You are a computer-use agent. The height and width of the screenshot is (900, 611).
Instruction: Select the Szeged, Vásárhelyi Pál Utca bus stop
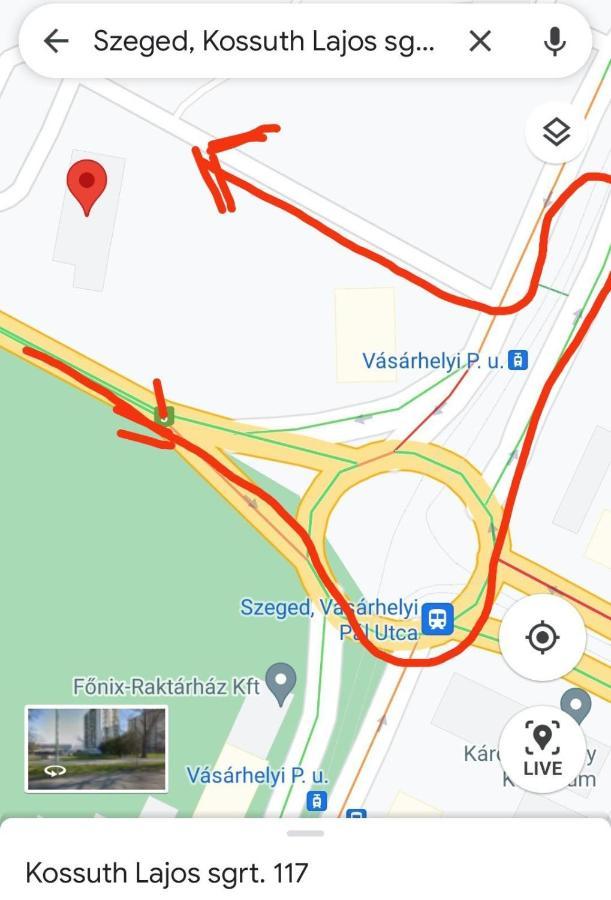436,618
